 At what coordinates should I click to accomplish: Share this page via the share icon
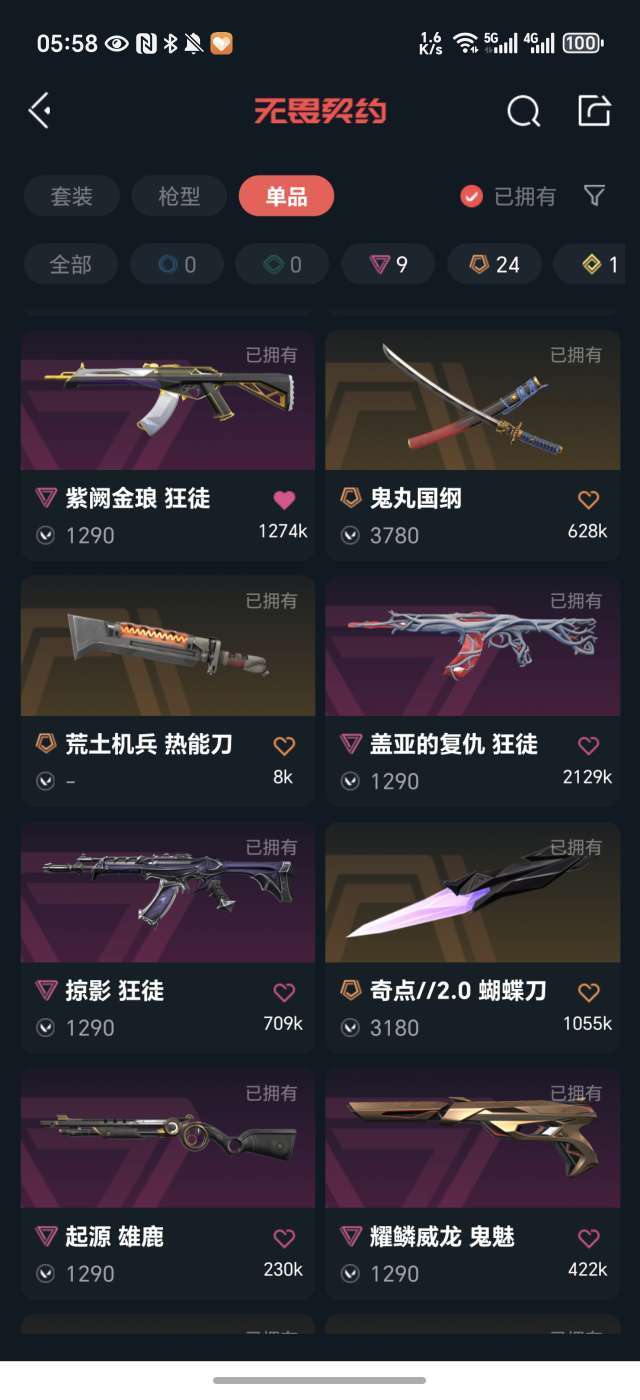pyautogui.click(x=594, y=110)
